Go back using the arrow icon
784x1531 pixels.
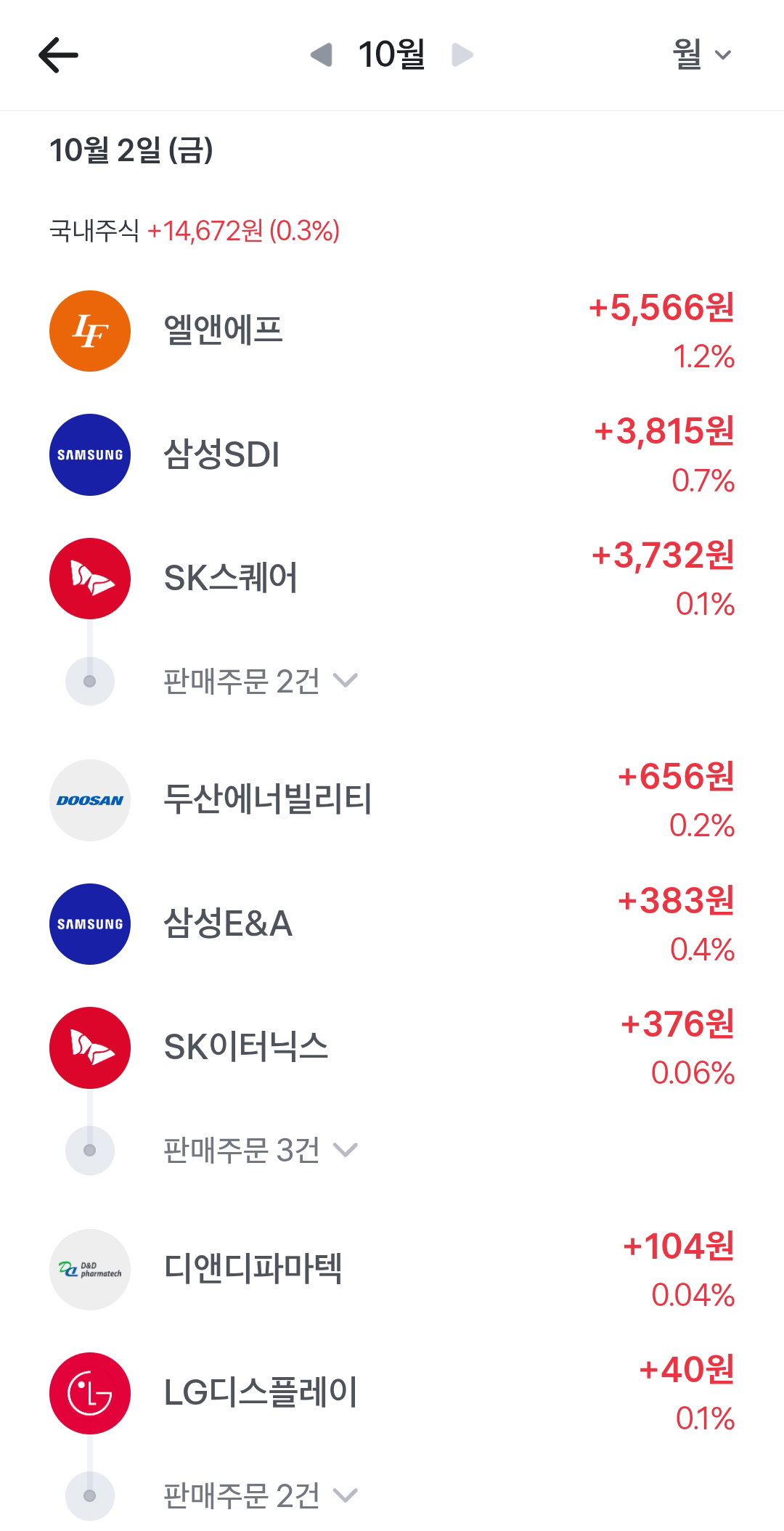(58, 55)
